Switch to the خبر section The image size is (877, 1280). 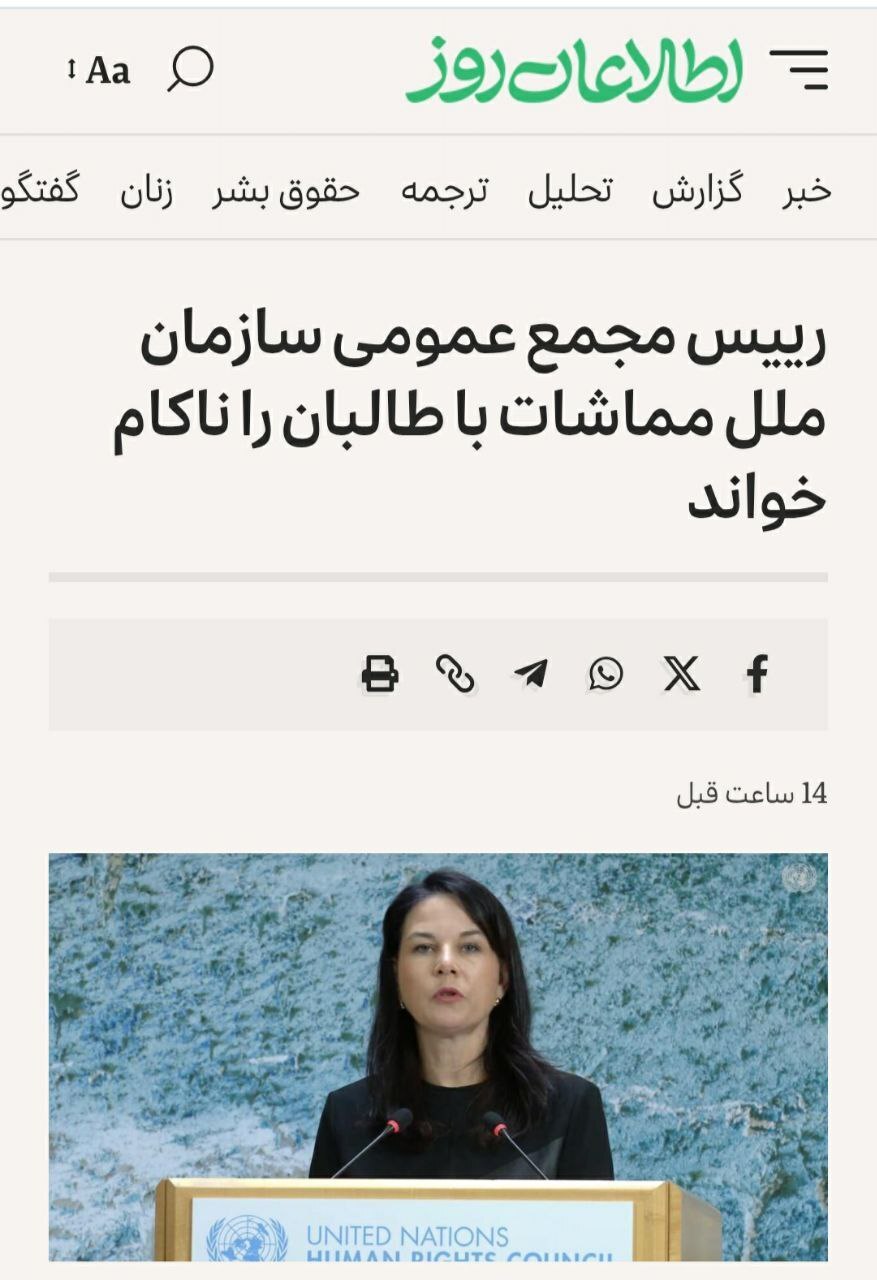coord(806,190)
